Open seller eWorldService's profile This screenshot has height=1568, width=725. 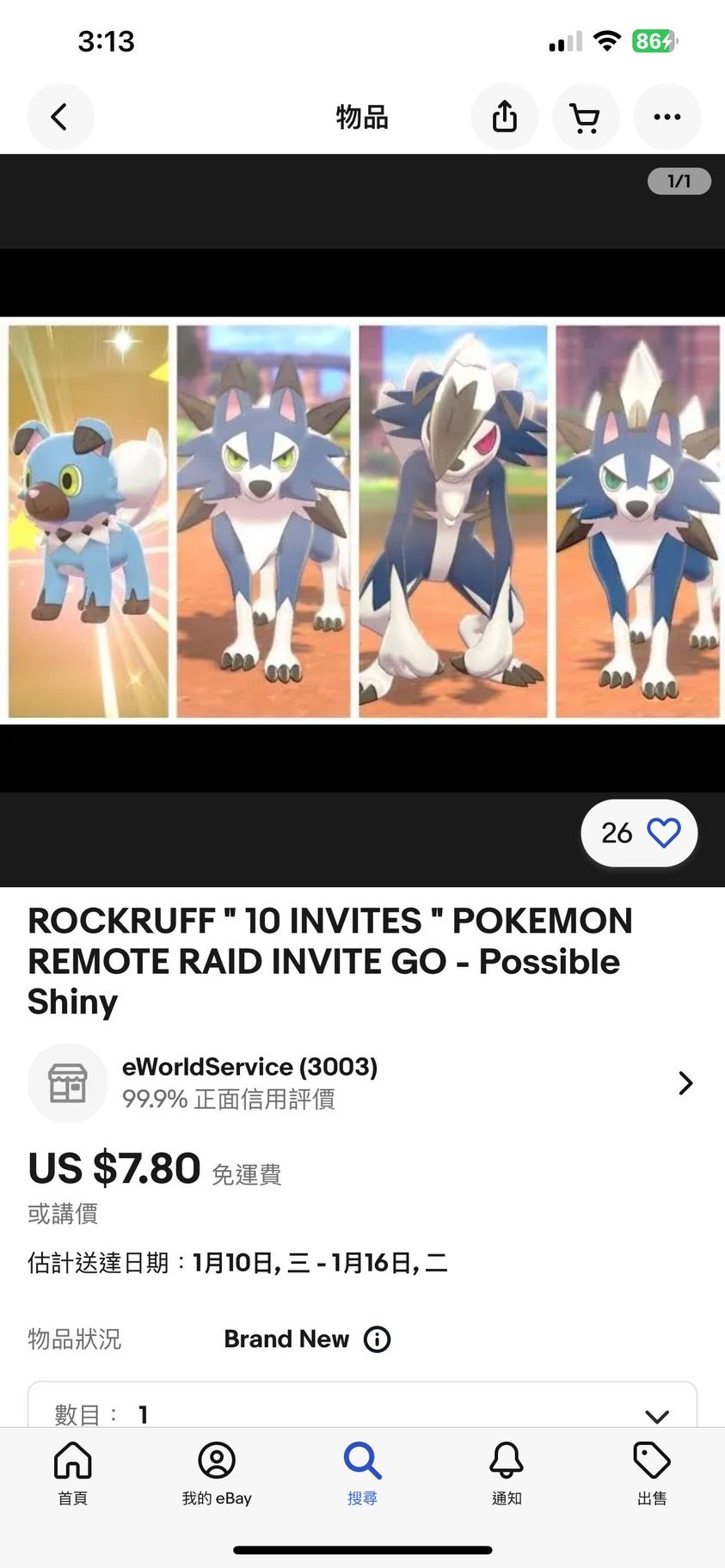pos(361,1082)
